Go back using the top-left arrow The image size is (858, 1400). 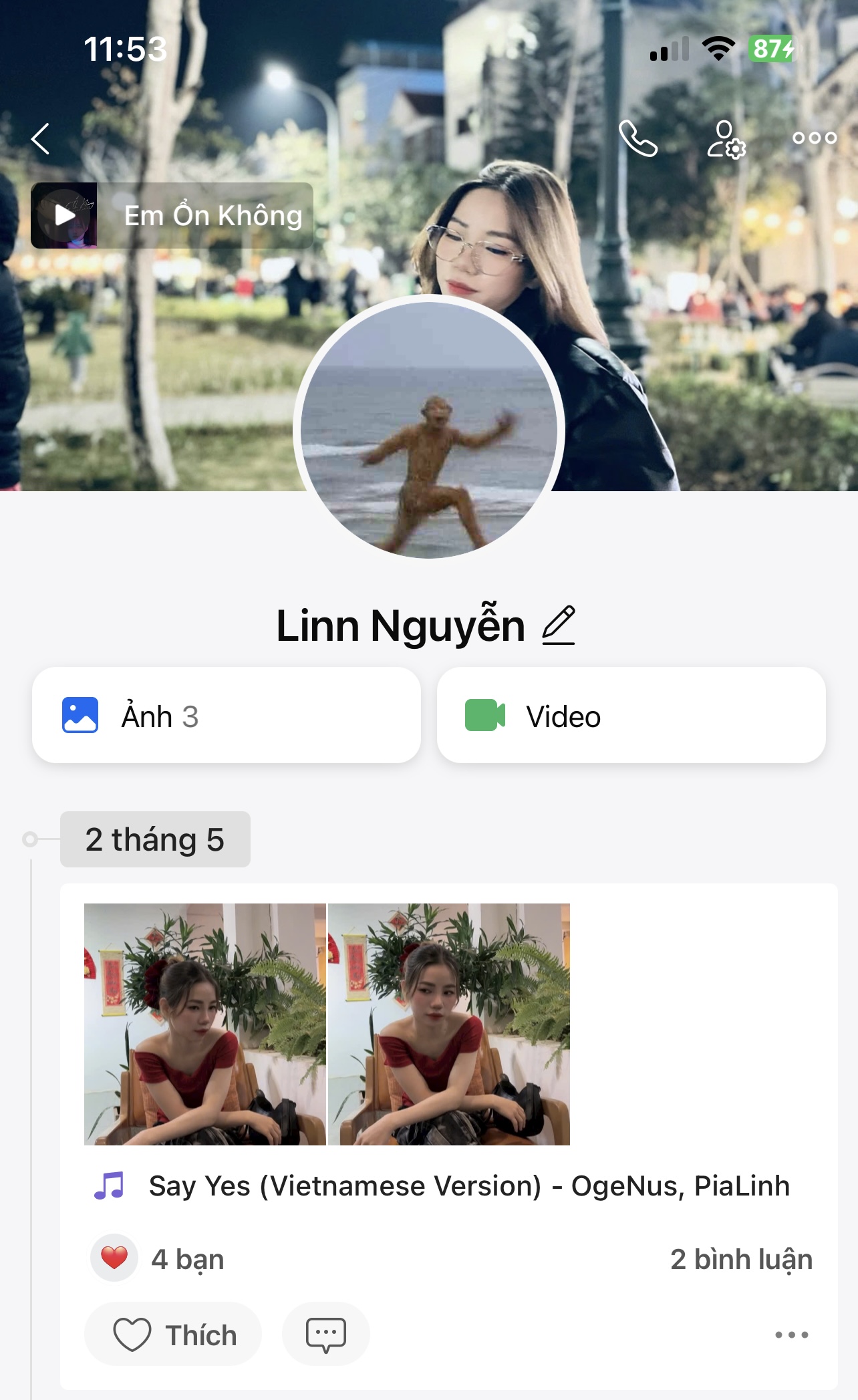point(41,139)
